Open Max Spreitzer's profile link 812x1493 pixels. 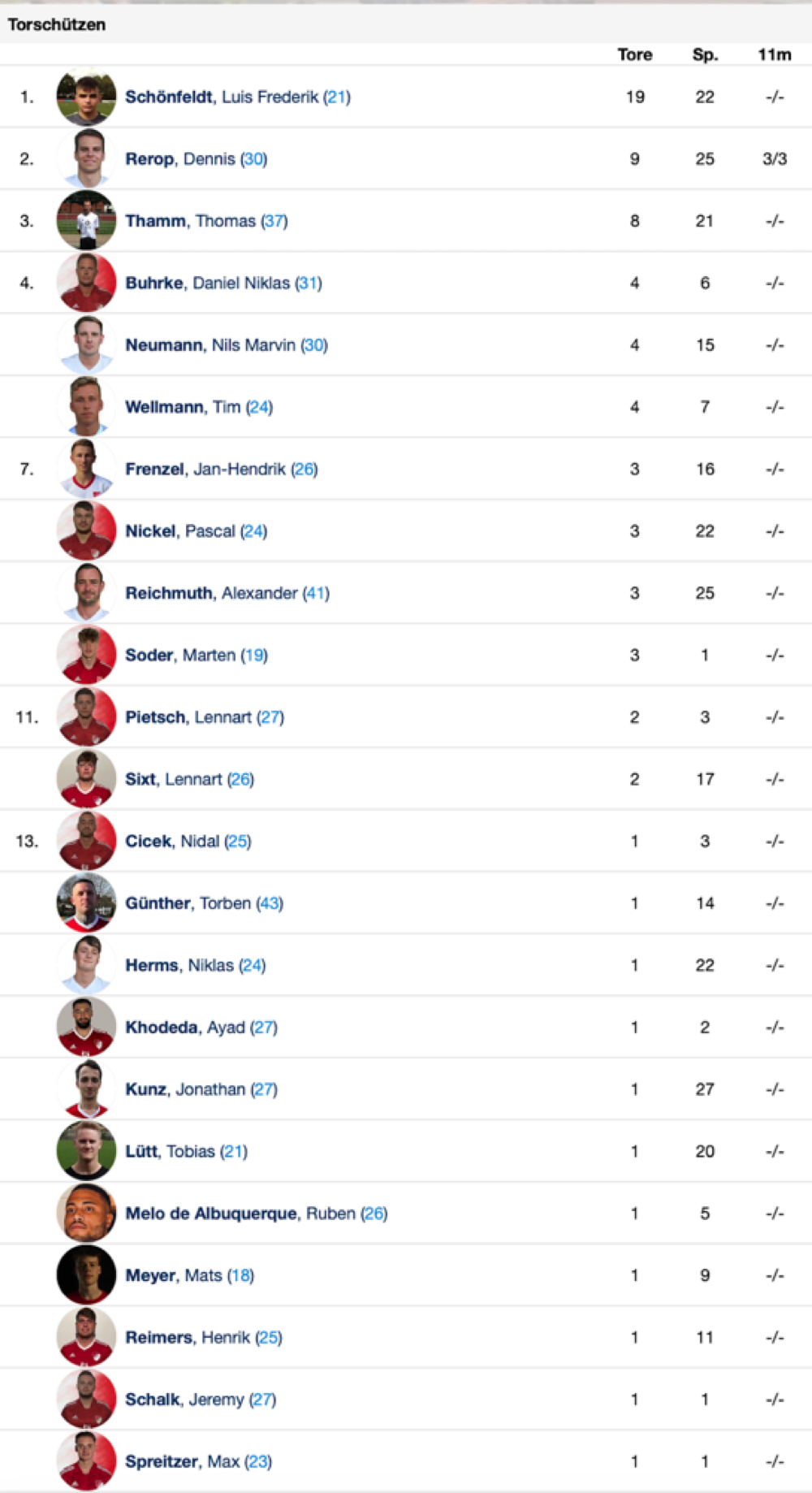pyautogui.click(x=198, y=1461)
